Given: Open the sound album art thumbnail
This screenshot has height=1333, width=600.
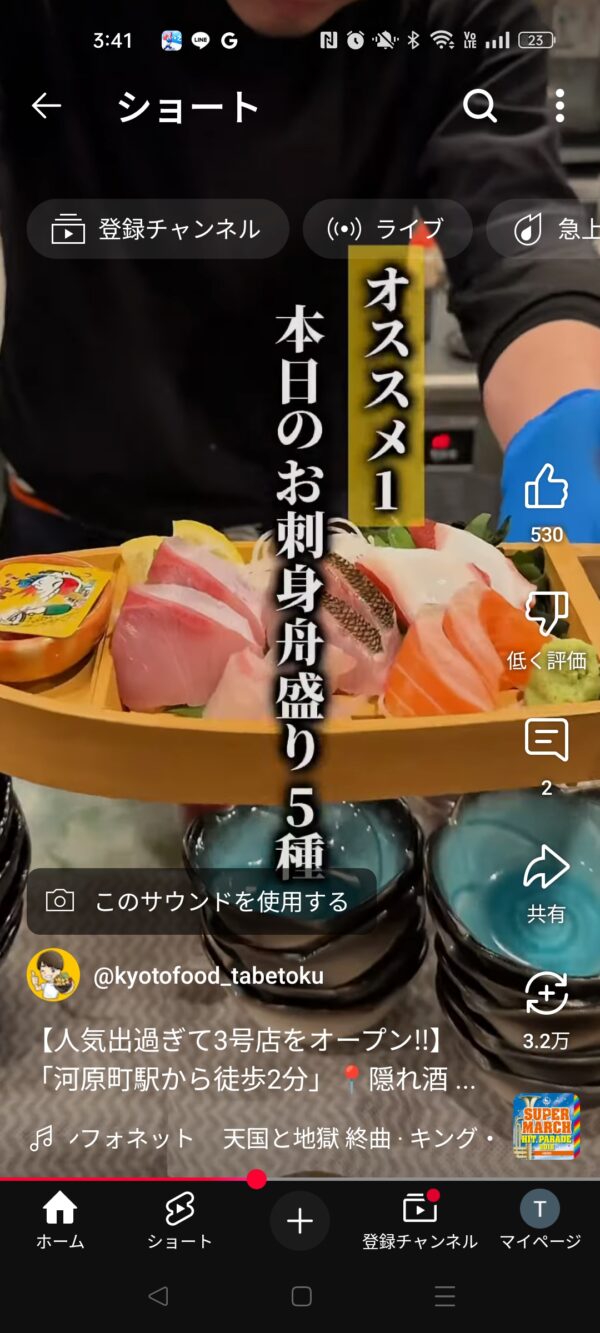Looking at the screenshot, I should pyautogui.click(x=546, y=1127).
